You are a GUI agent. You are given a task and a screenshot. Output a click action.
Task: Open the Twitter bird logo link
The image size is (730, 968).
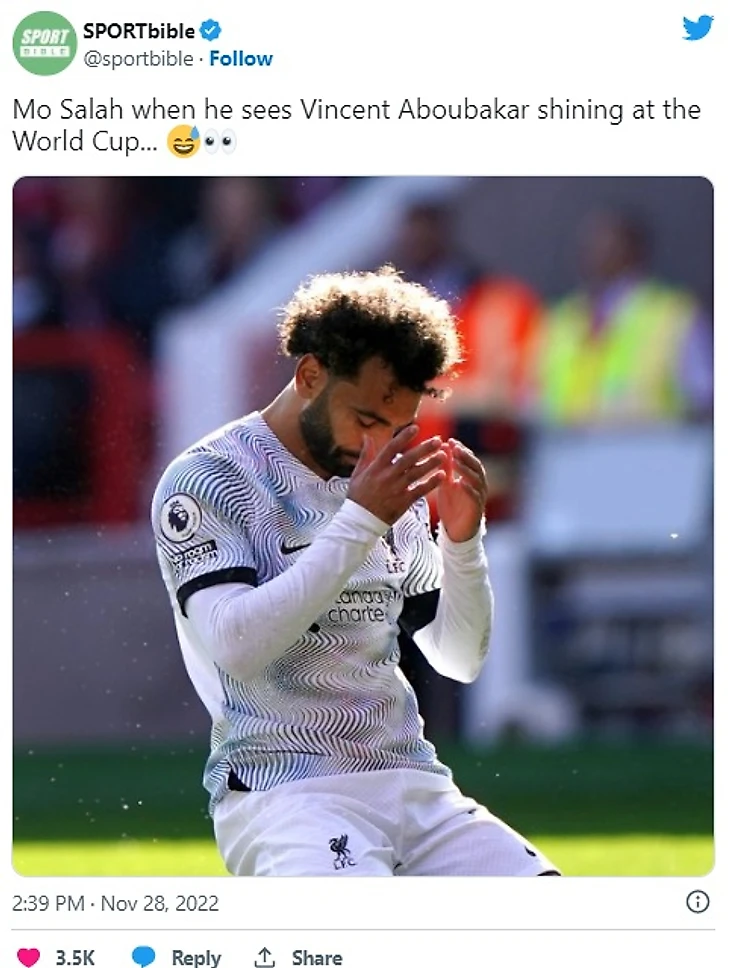tap(697, 28)
